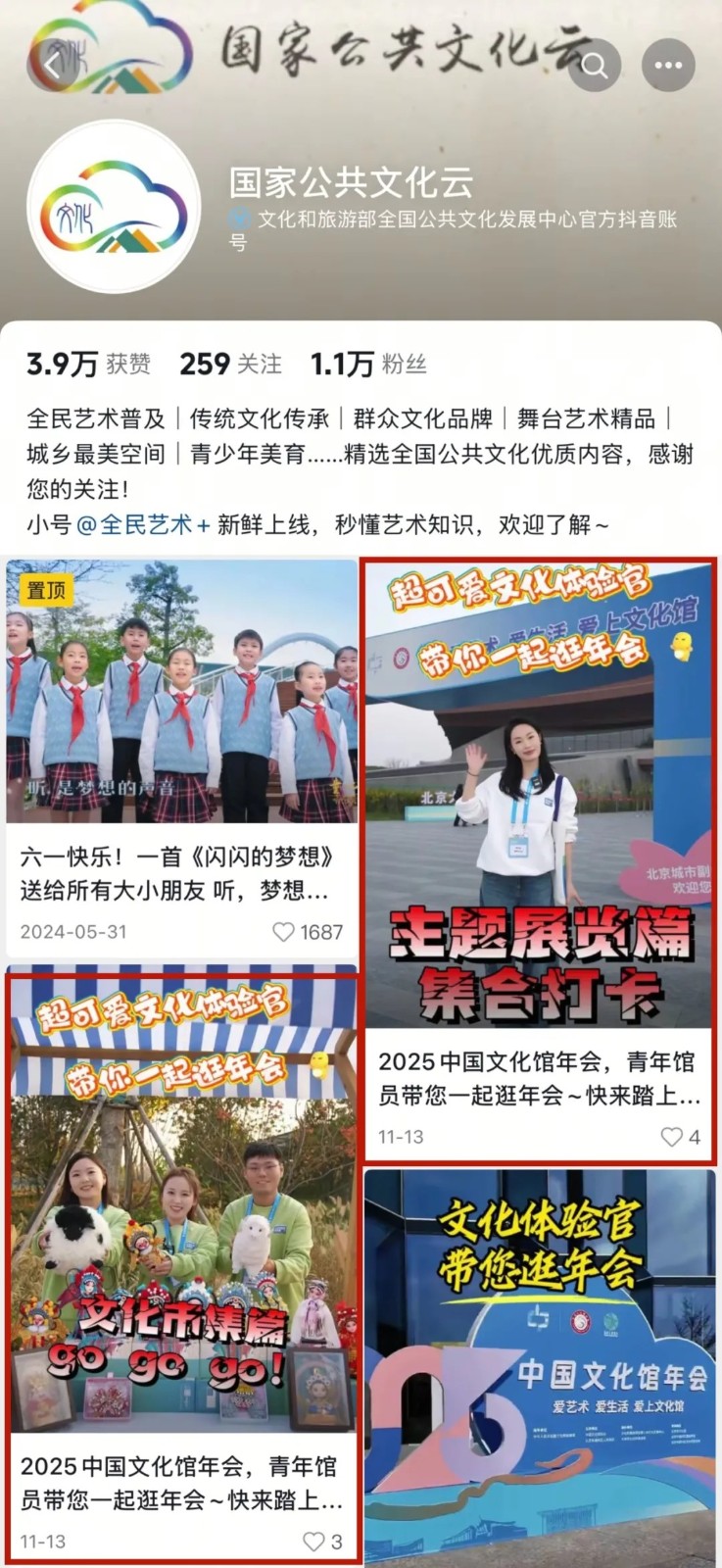This screenshot has height=1568, width=722.
Task: View the 1.1万 粉丝 followers list
Action: (368, 365)
